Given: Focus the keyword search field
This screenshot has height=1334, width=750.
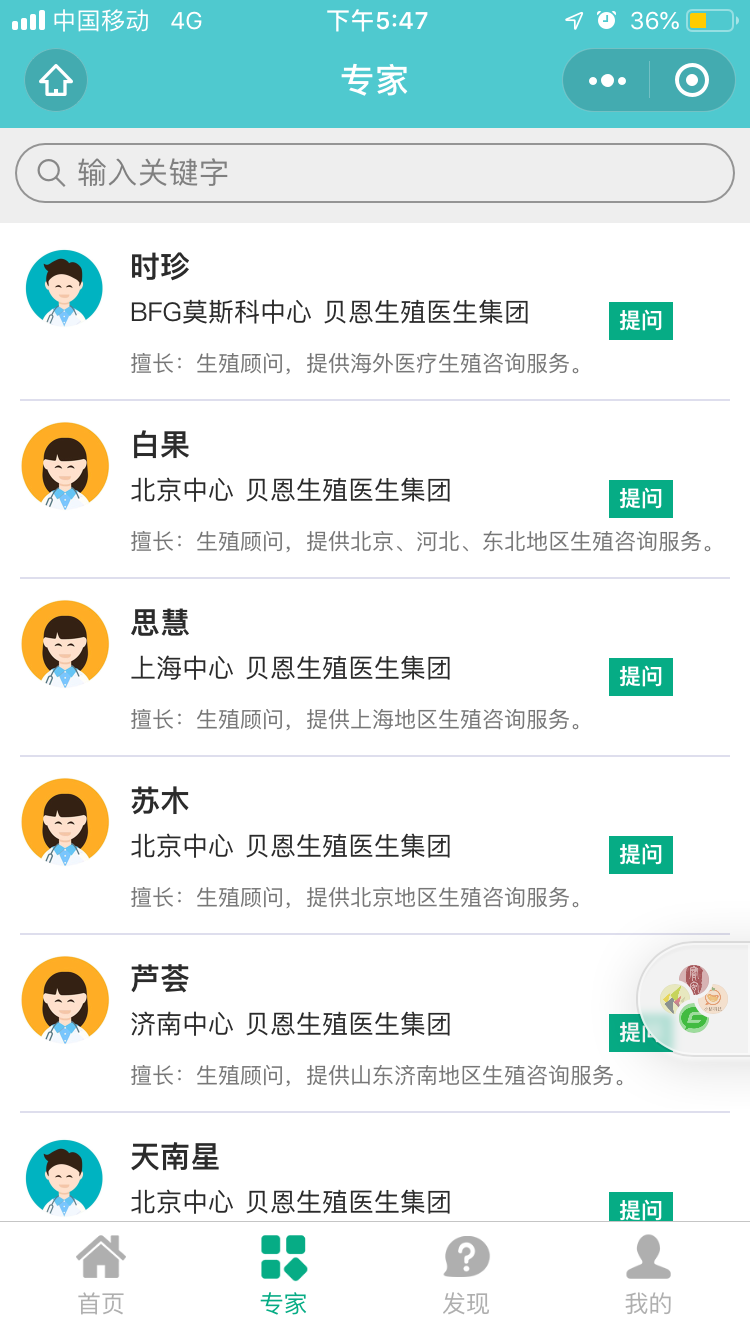Looking at the screenshot, I should pyautogui.click(x=375, y=173).
